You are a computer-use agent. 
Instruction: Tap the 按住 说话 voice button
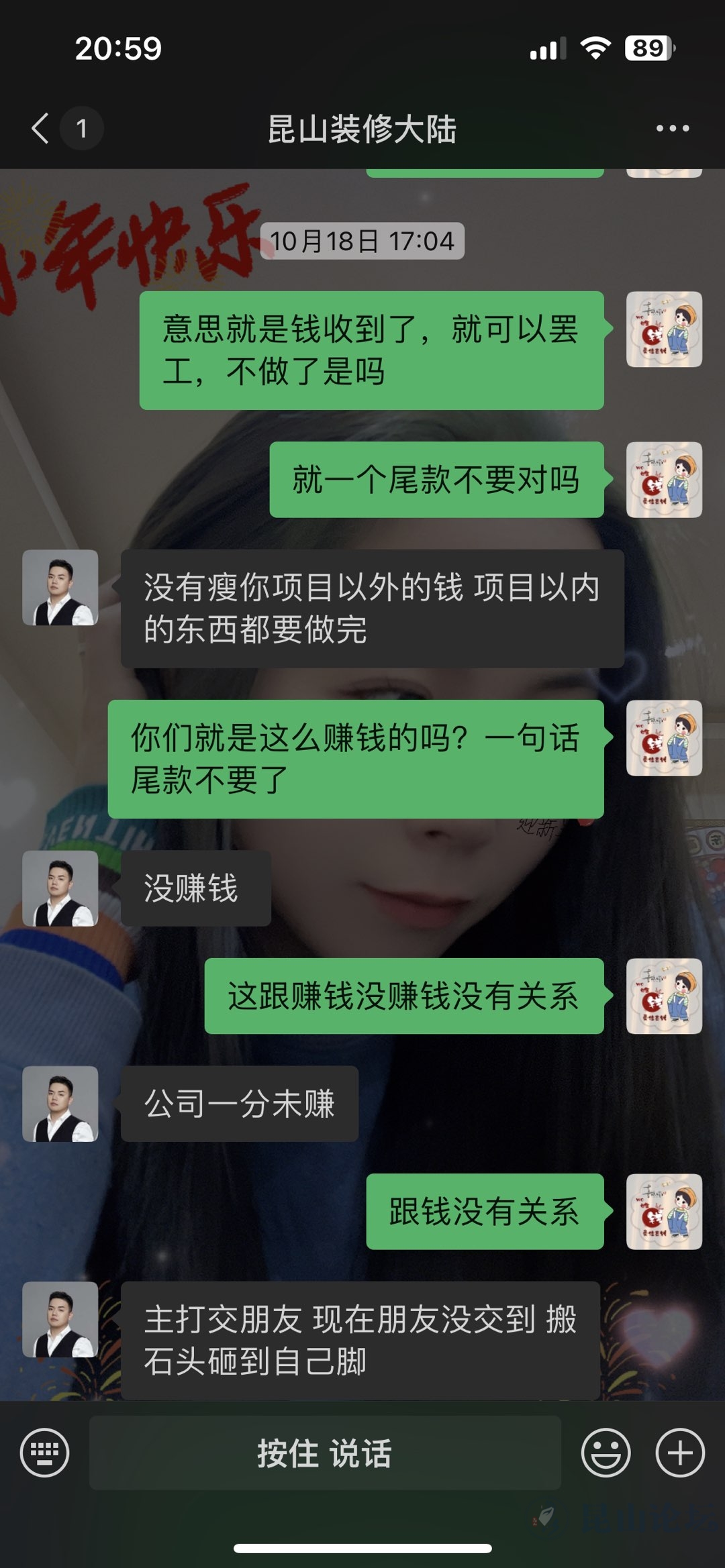(325, 1453)
